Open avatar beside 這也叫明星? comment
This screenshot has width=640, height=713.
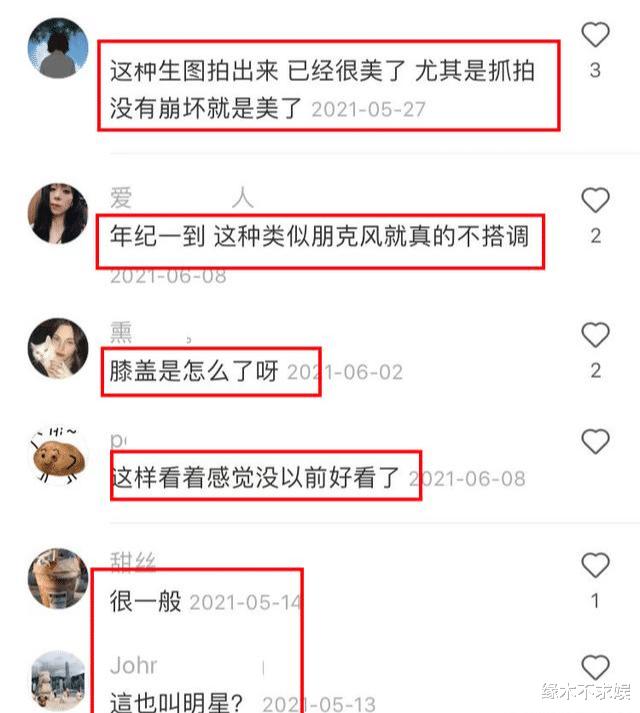point(59,680)
